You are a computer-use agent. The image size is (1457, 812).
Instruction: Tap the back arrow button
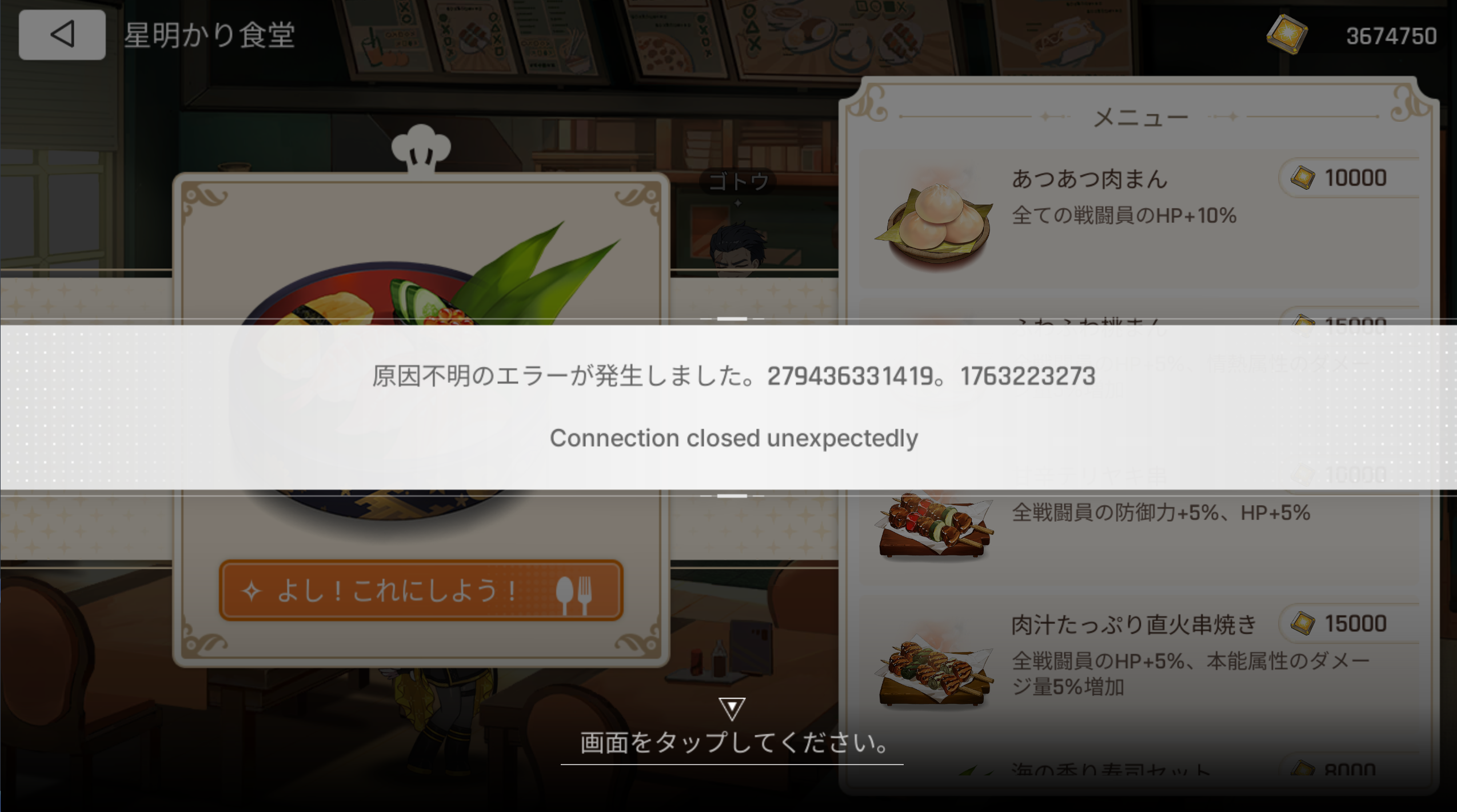click(x=62, y=34)
